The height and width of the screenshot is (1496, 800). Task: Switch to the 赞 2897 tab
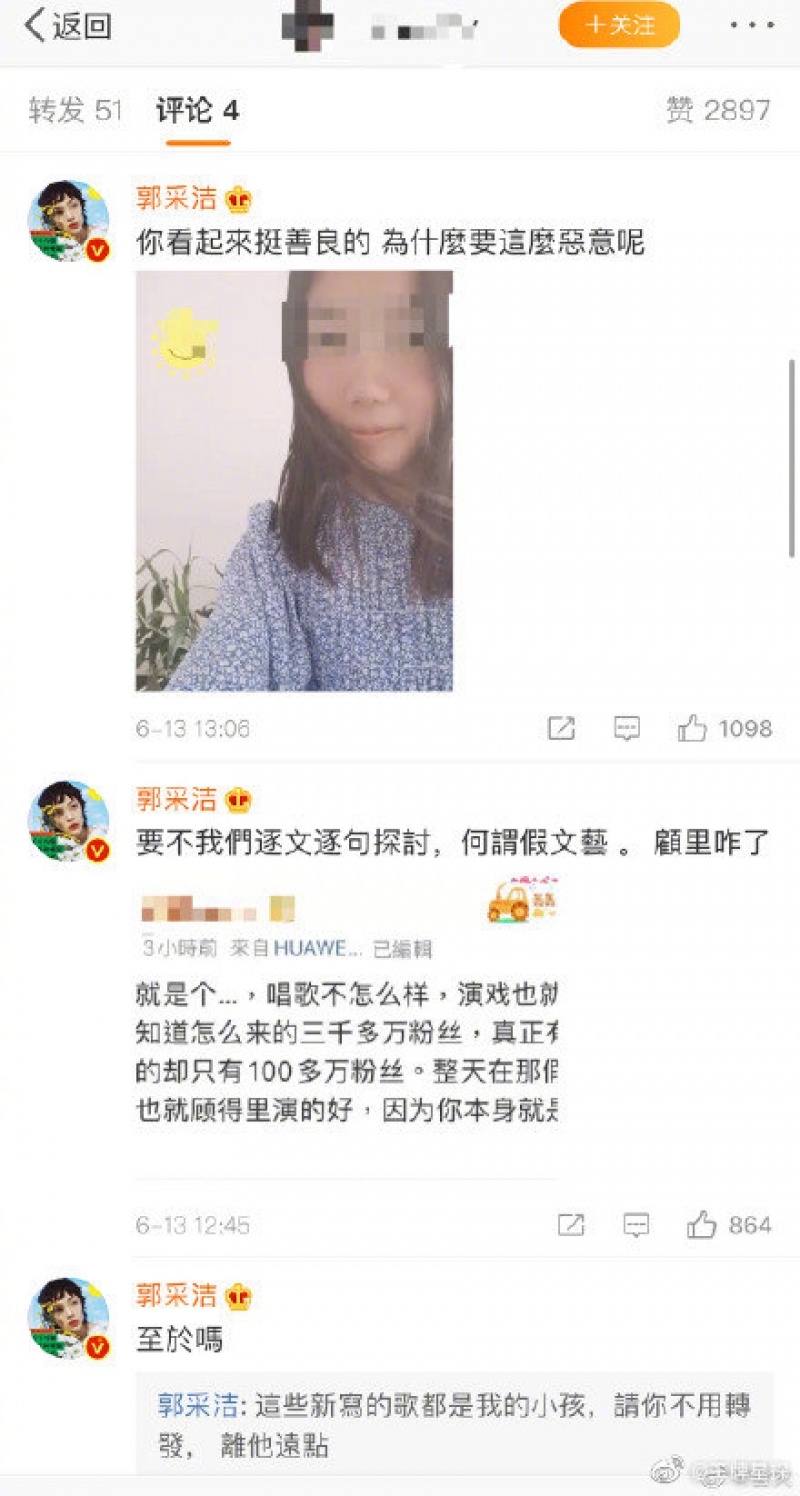718,111
